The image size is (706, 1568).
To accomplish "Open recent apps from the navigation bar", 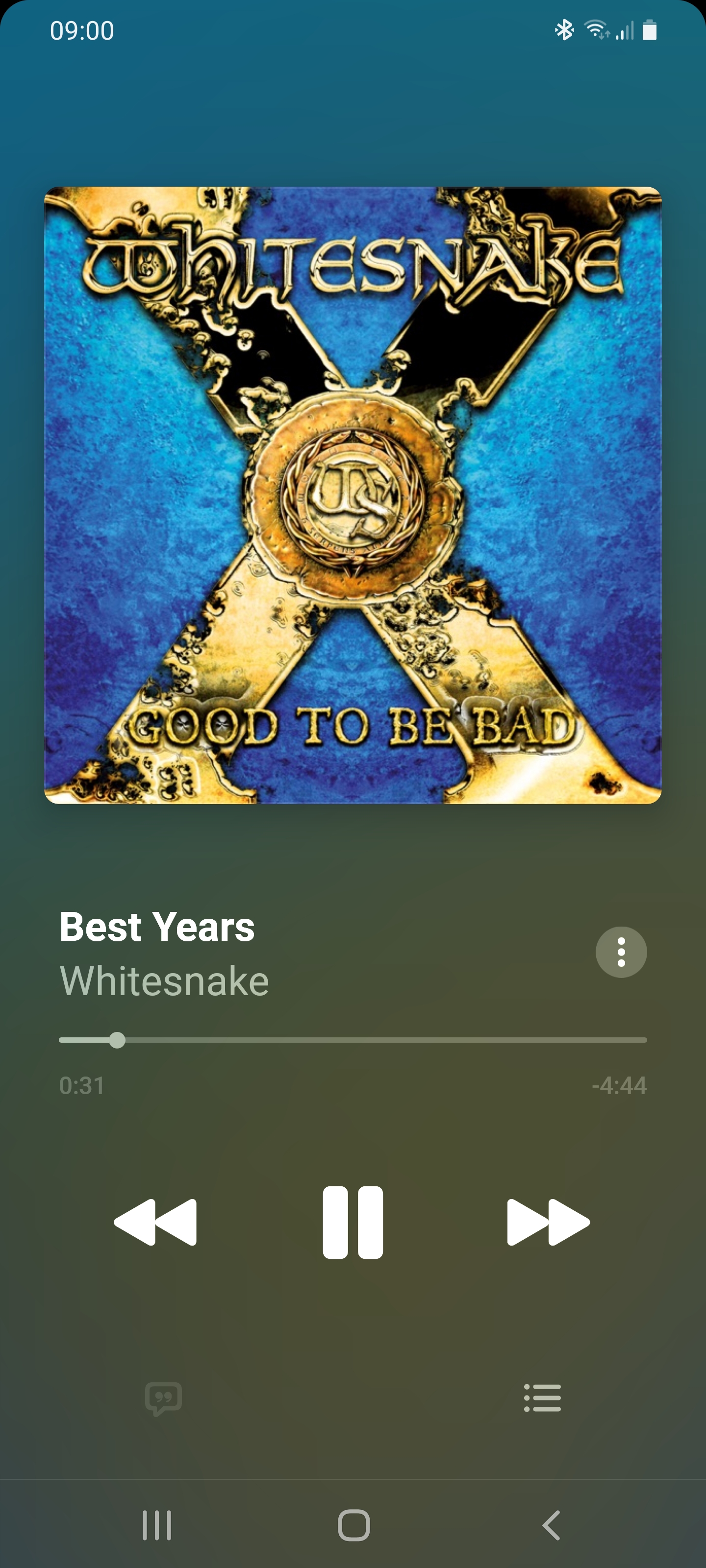I will point(156,1525).
